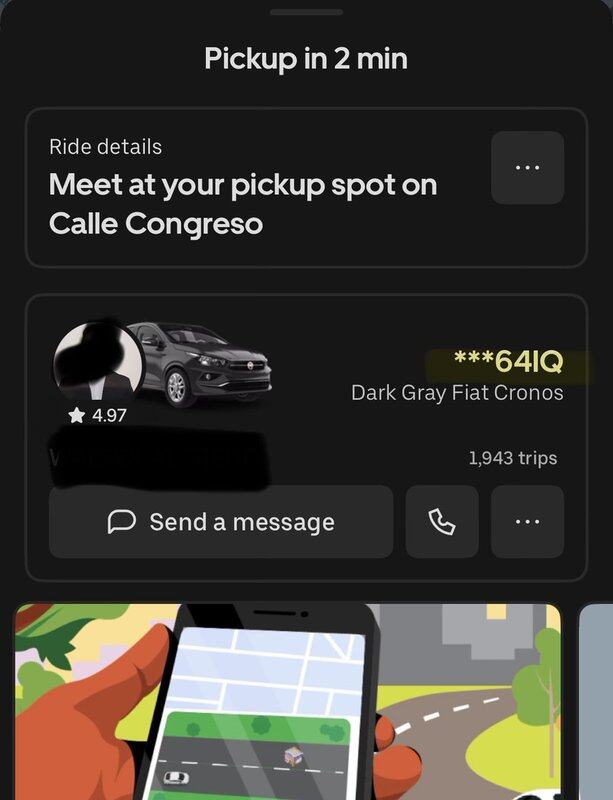Send a message to the driver
The width and height of the screenshot is (613, 800).
[221, 522]
